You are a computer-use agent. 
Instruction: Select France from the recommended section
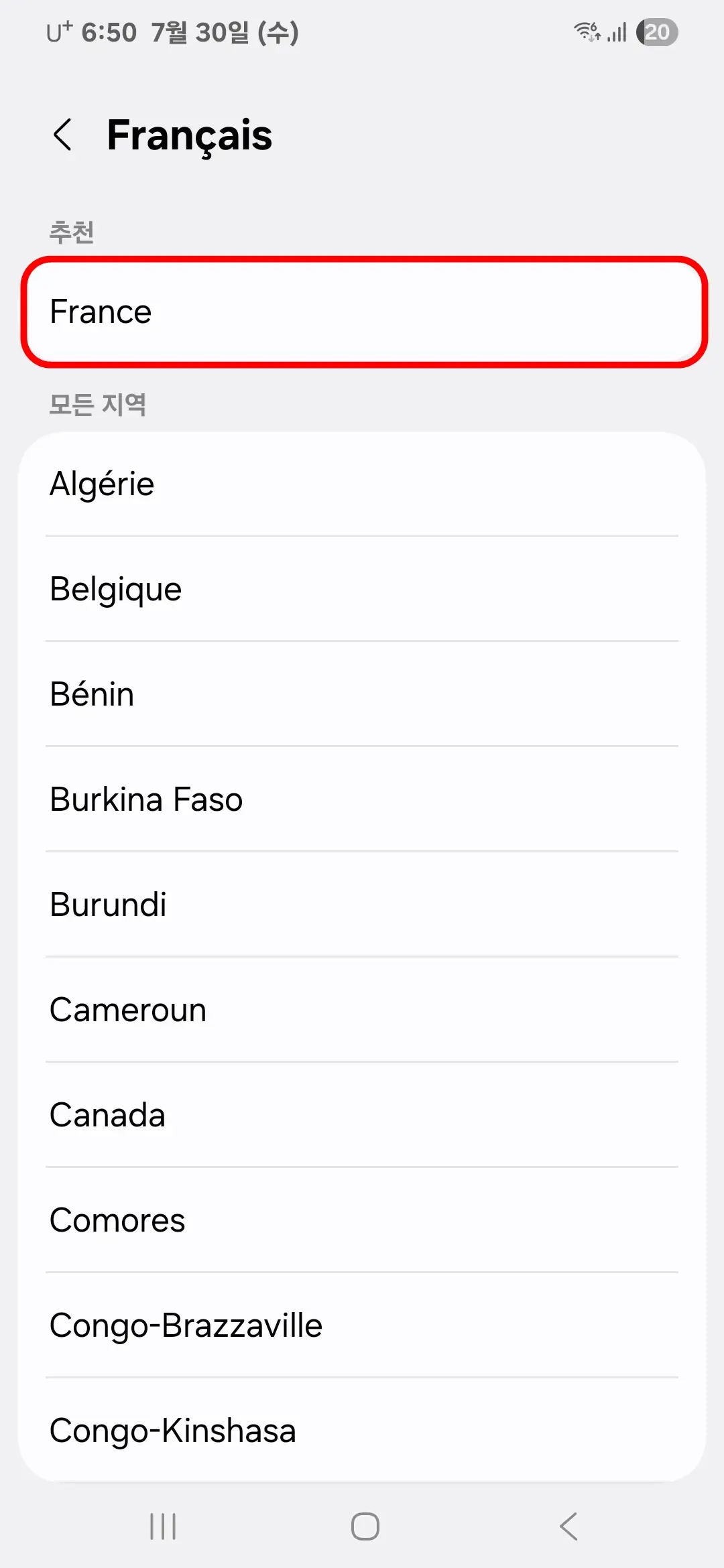point(362,311)
